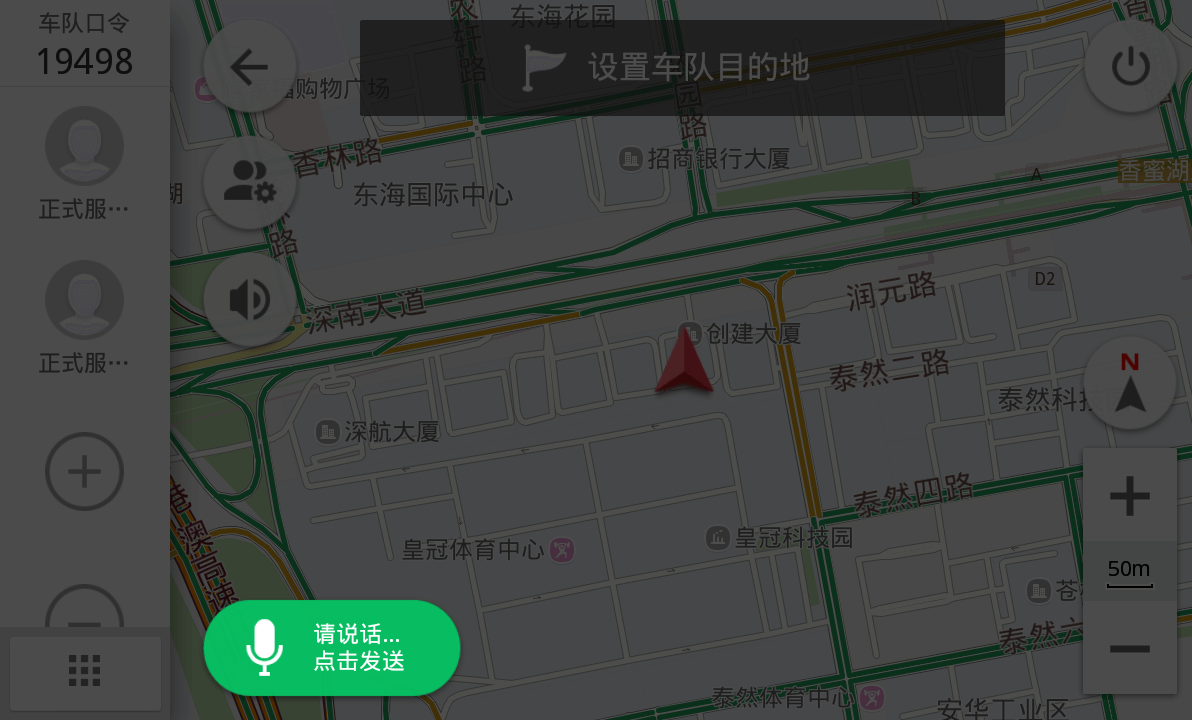Go back with the arrow button

click(249, 67)
